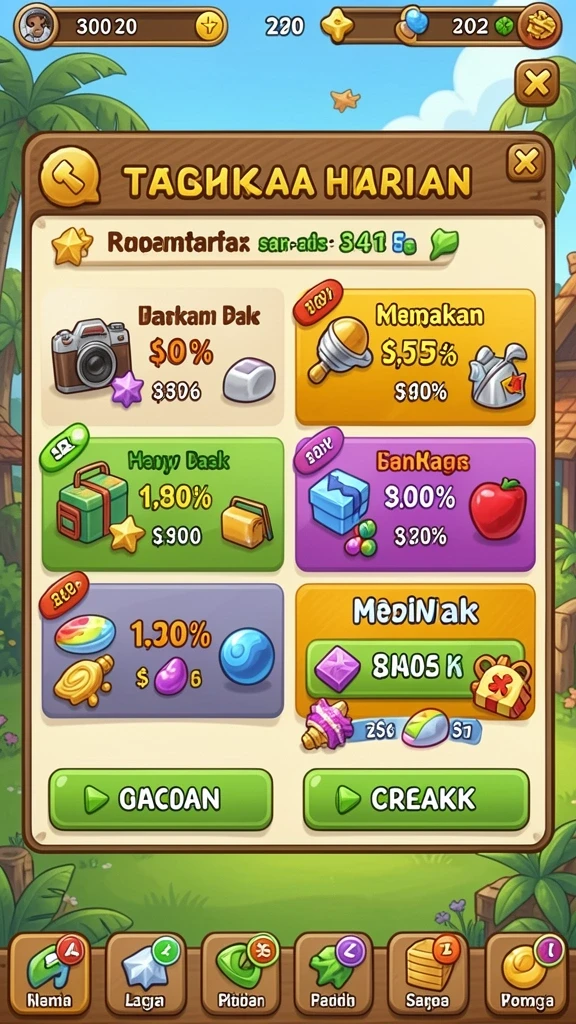This screenshot has width=576, height=1024.
Task: Switch to the Padtib tab
Action: pos(334,973)
